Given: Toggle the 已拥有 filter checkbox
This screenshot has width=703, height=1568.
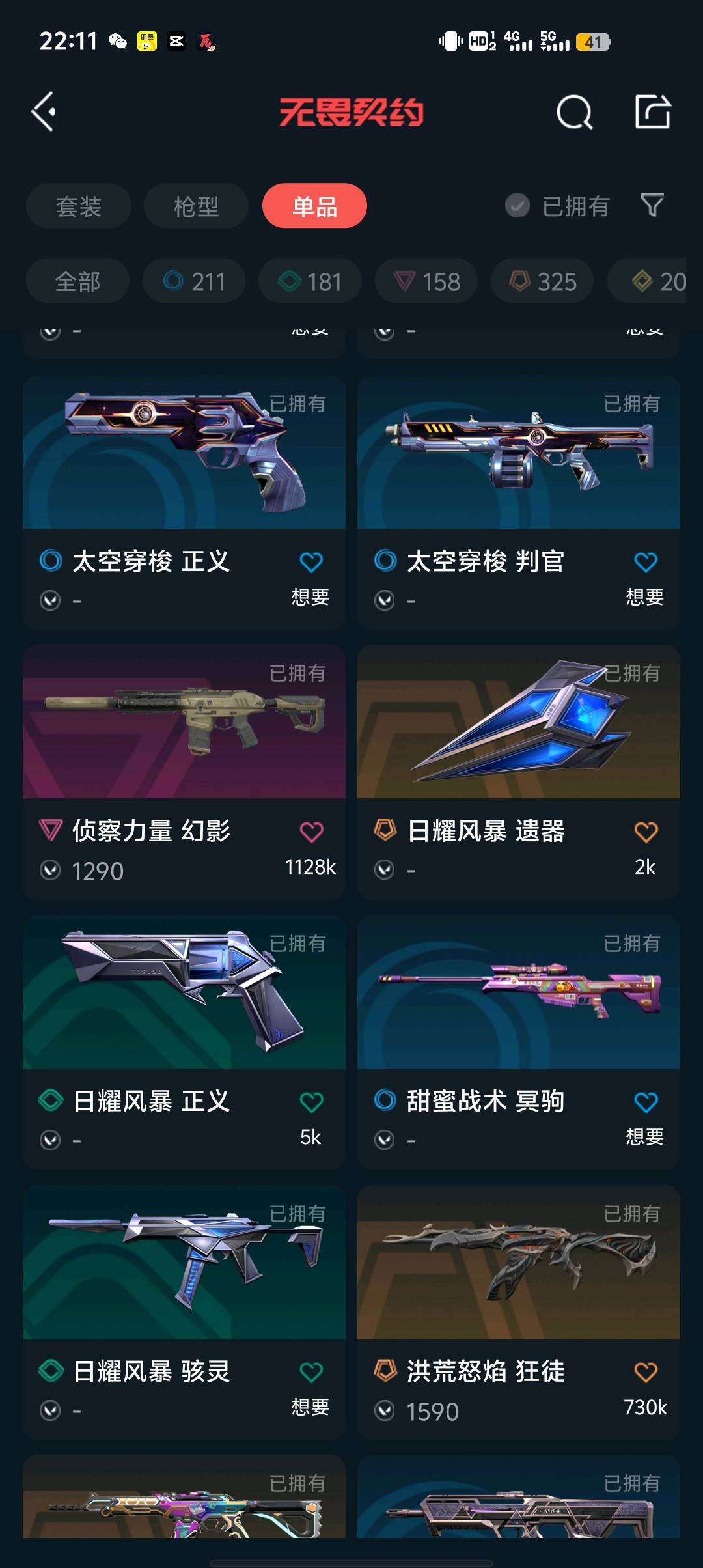Looking at the screenshot, I should [517, 206].
